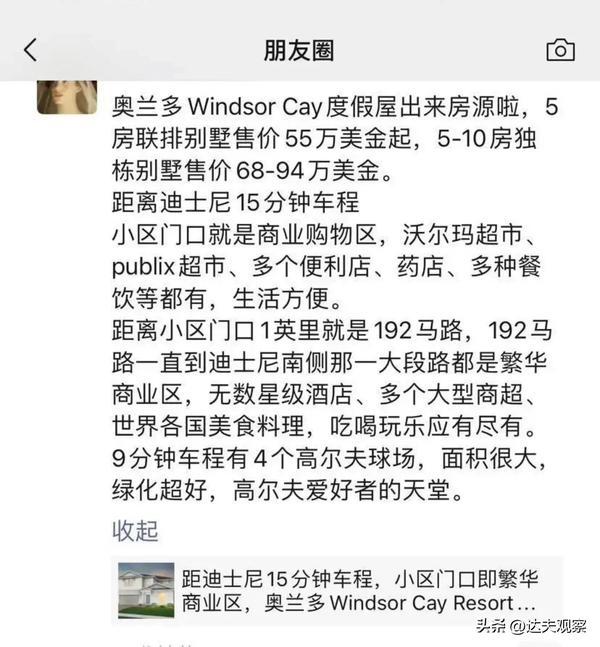Go back from 朋友圈 screen
The image size is (600, 647).
[x=30, y=50]
